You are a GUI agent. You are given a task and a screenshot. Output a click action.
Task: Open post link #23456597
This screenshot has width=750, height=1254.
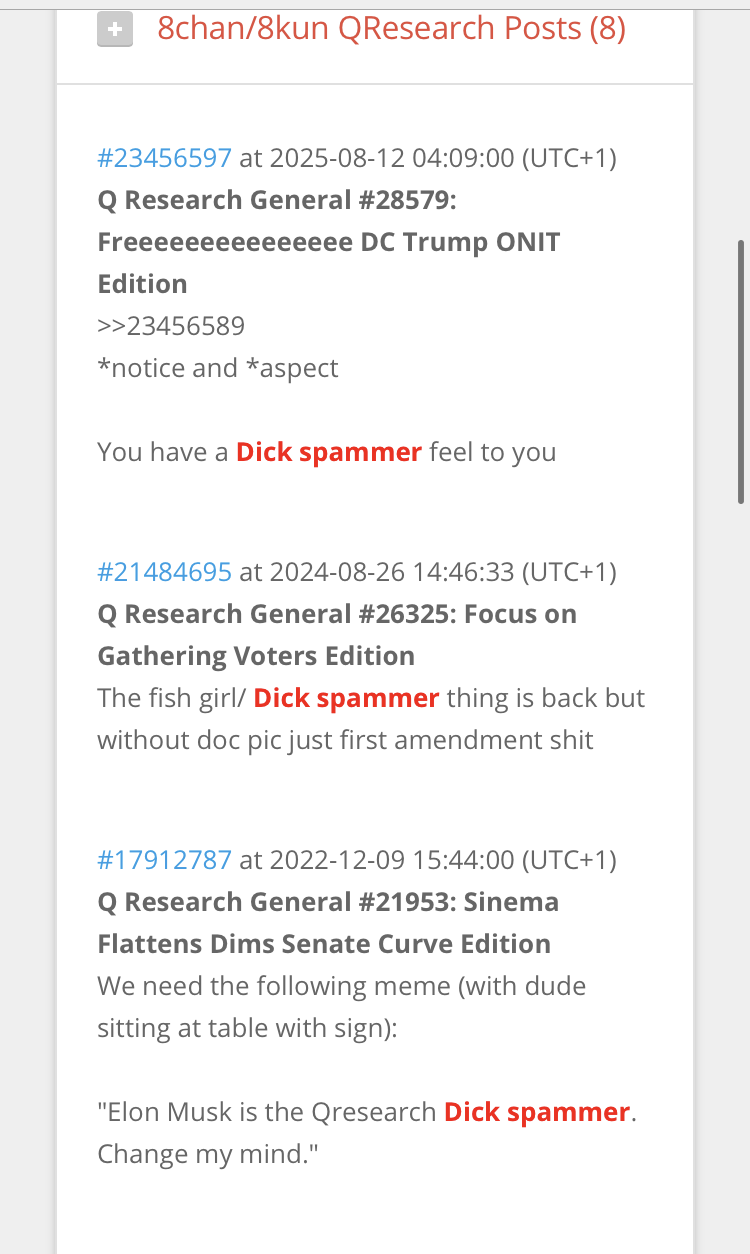click(x=165, y=157)
